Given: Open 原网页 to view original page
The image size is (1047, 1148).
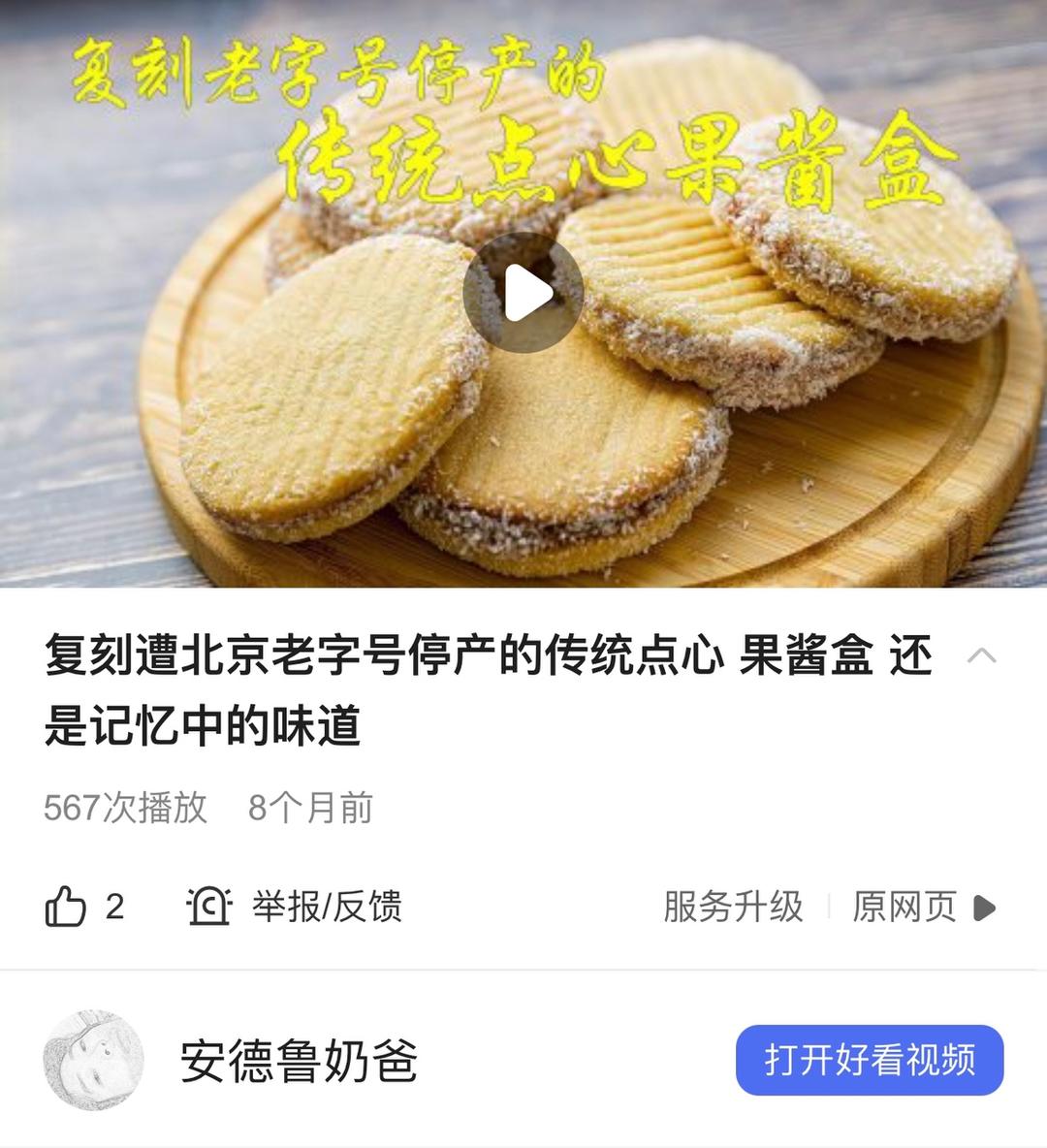Looking at the screenshot, I should pos(905,907).
